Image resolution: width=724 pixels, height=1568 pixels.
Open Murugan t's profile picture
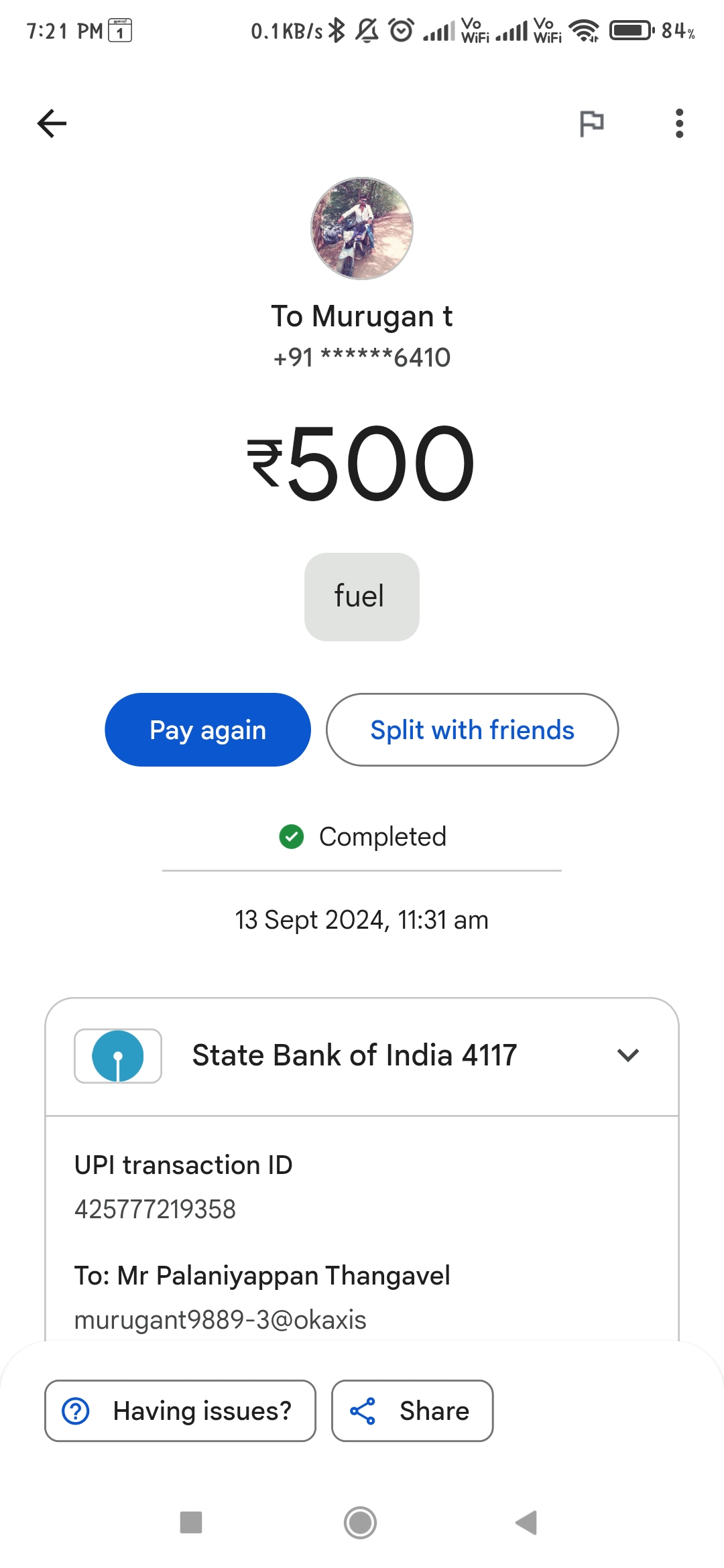point(362,228)
